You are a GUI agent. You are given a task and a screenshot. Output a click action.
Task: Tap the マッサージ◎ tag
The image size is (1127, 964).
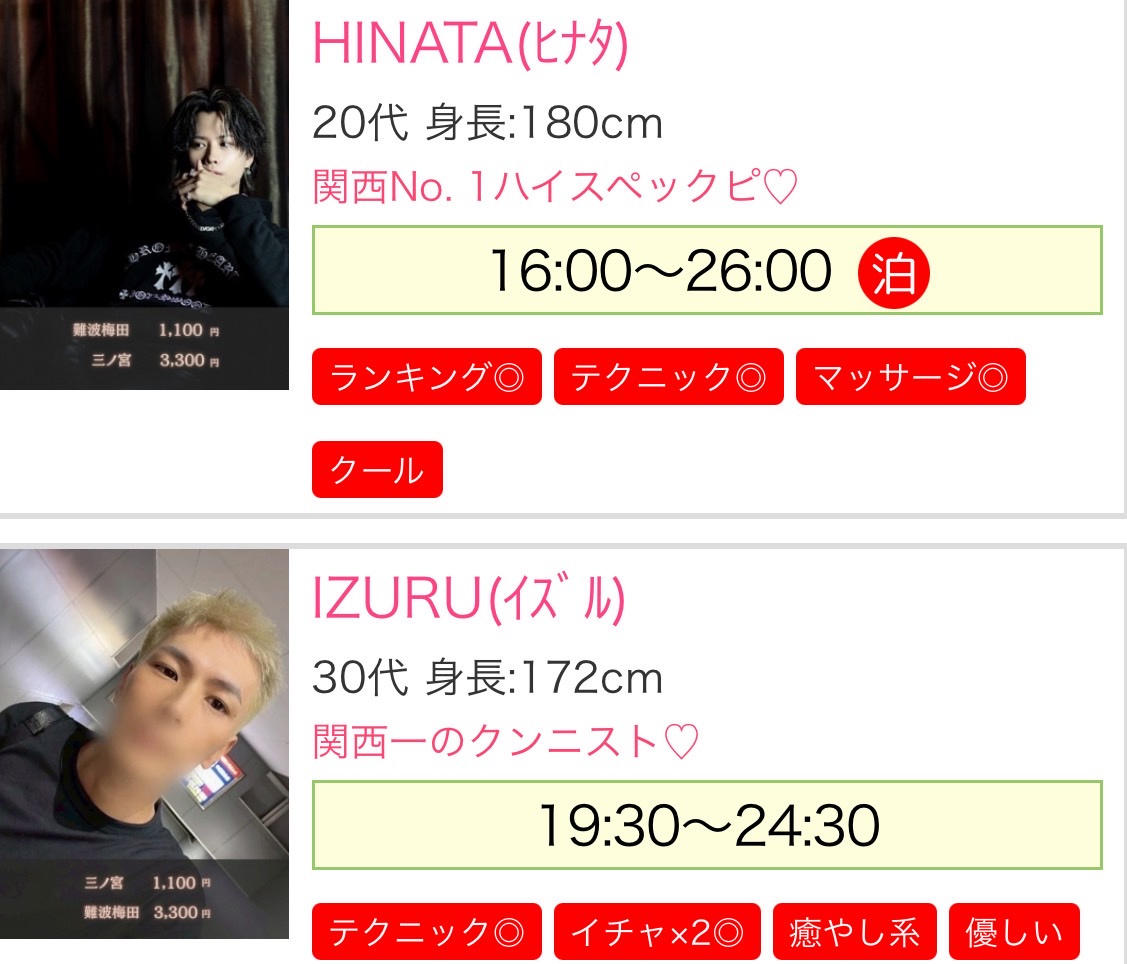[x=910, y=377]
